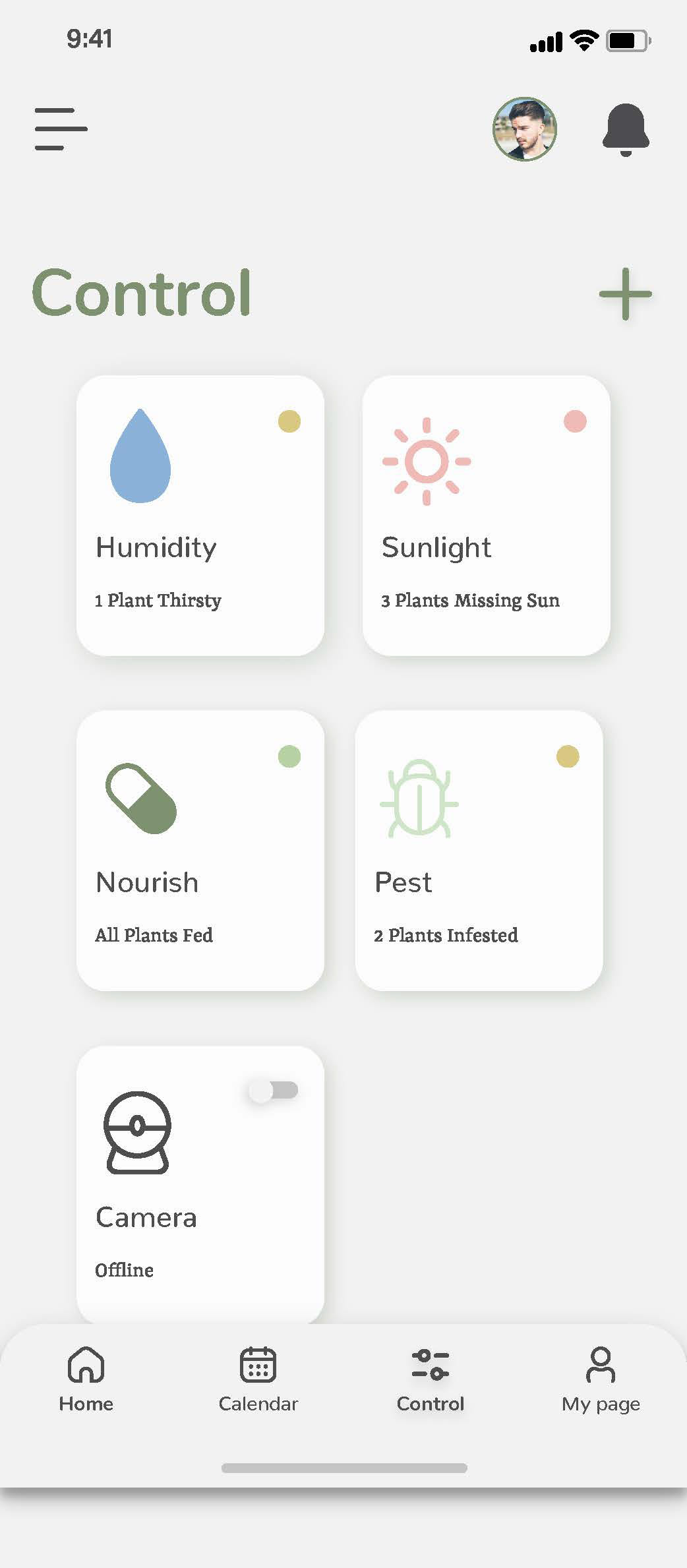
Task: Open the notifications bell
Action: [626, 129]
